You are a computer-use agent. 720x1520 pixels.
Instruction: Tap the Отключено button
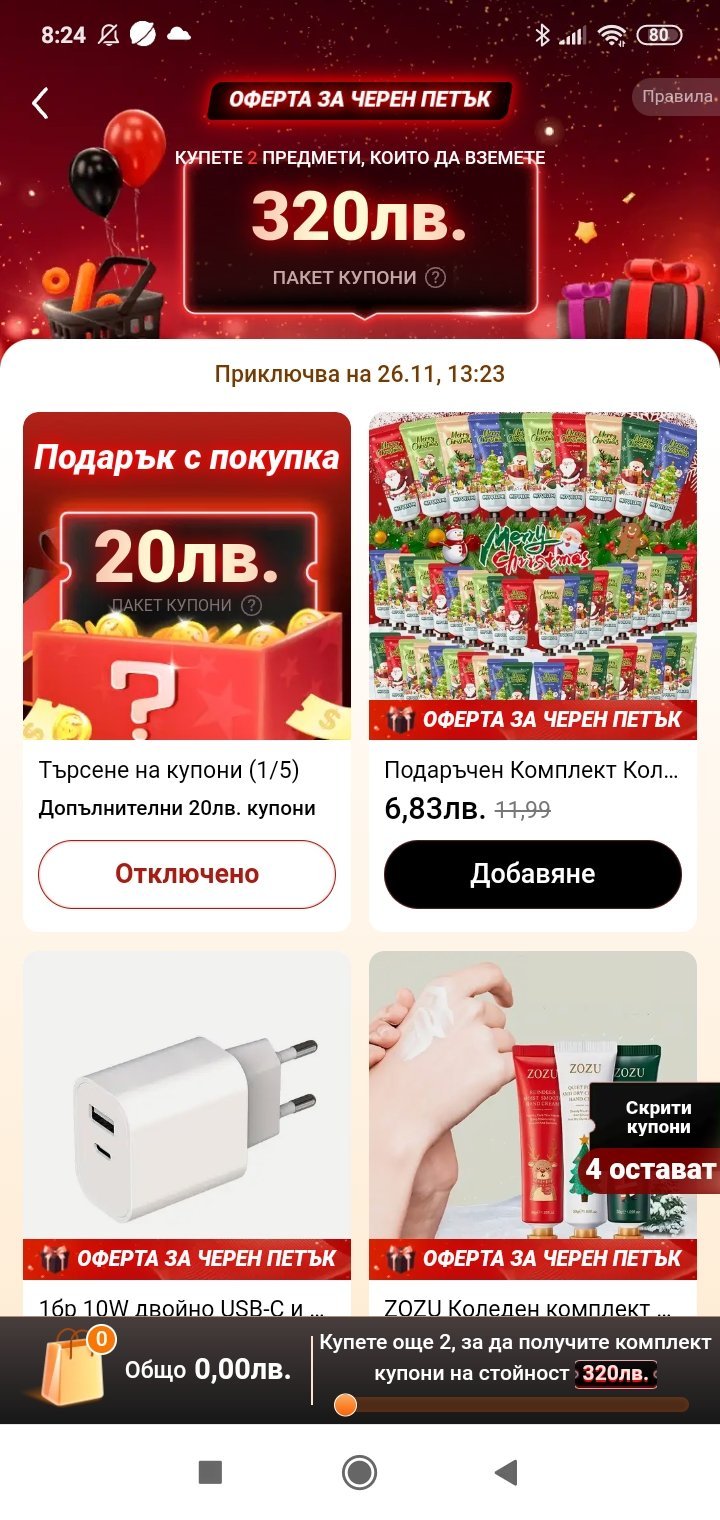click(187, 874)
